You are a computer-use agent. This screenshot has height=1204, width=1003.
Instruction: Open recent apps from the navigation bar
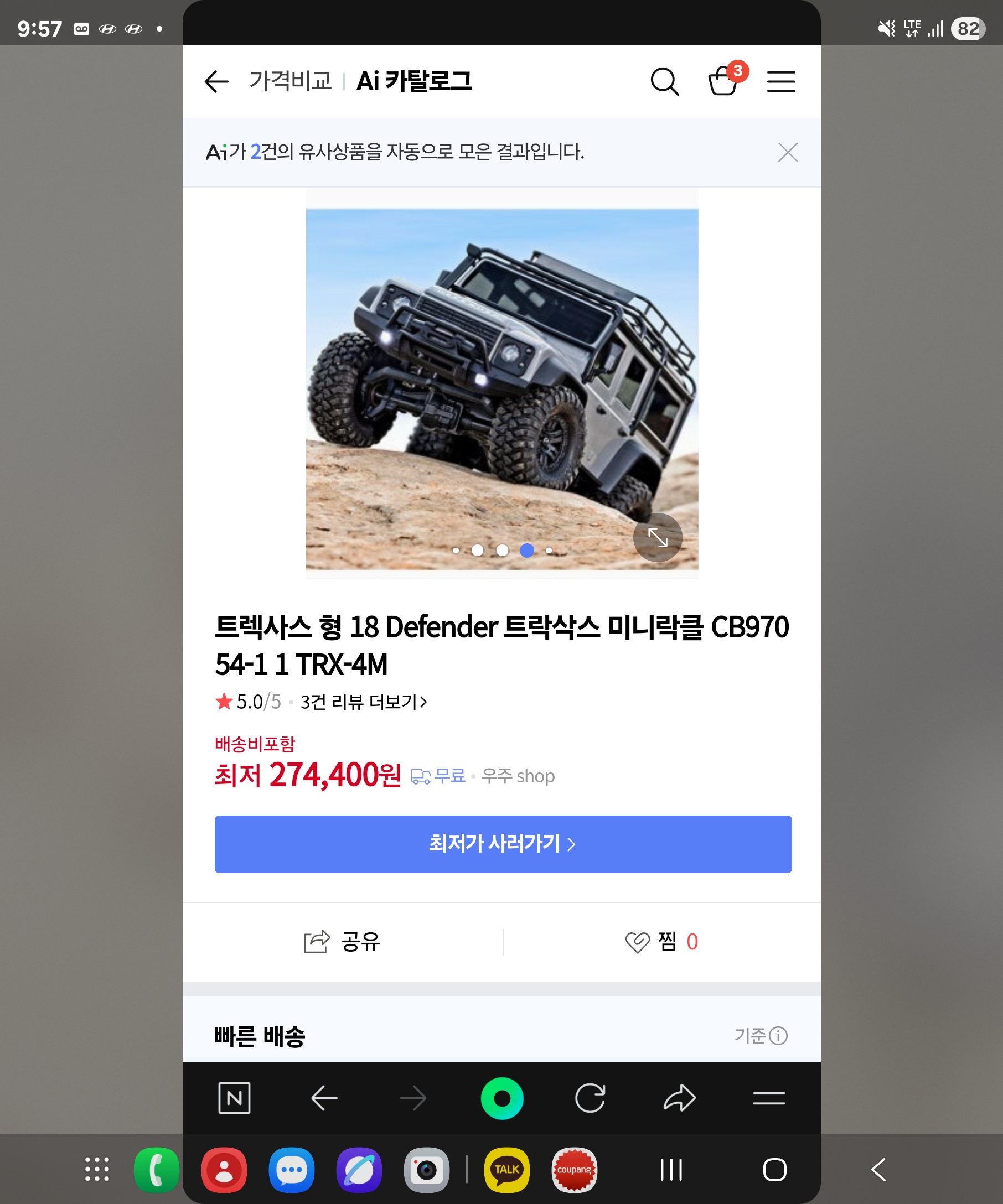pos(671,1170)
